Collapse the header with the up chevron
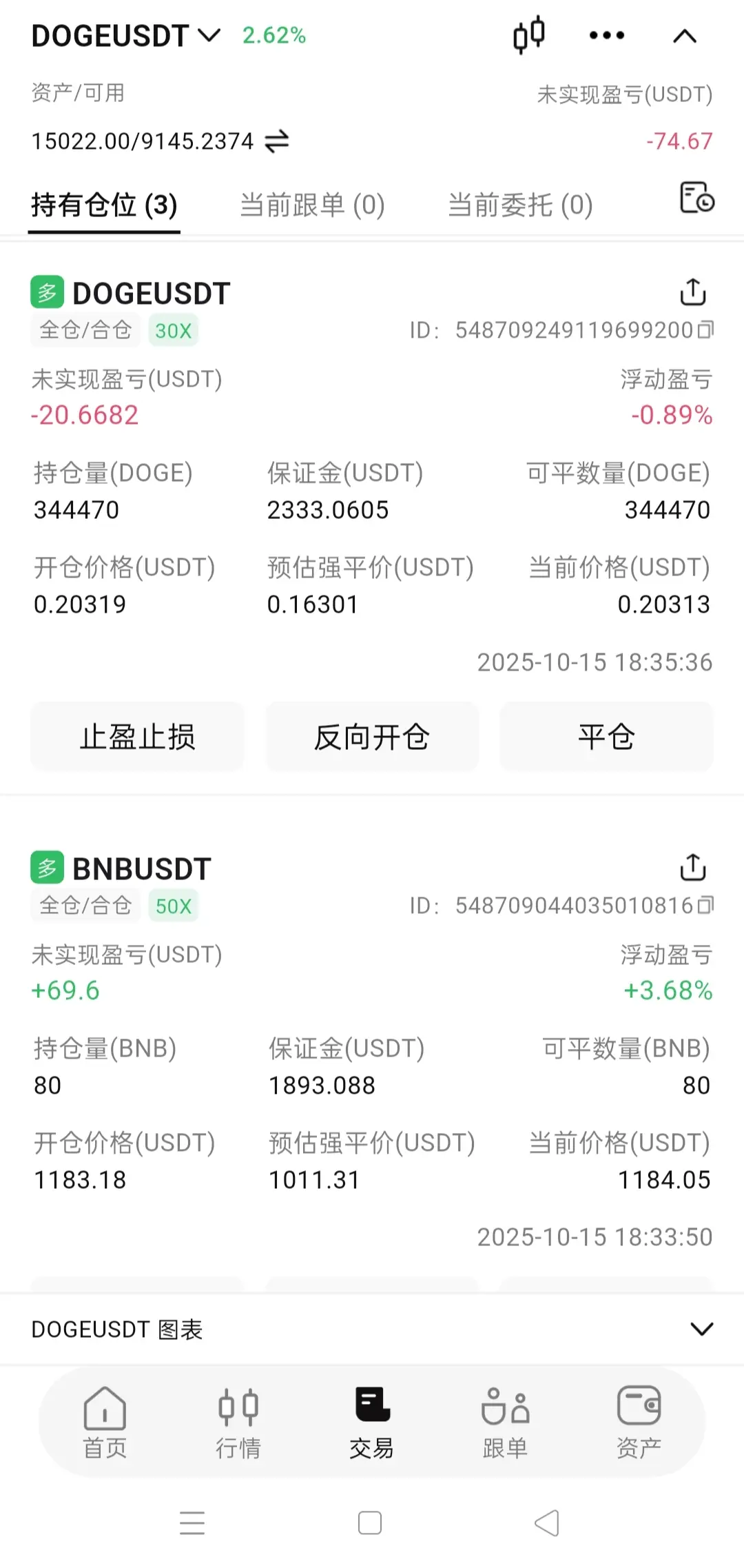 pos(684,36)
